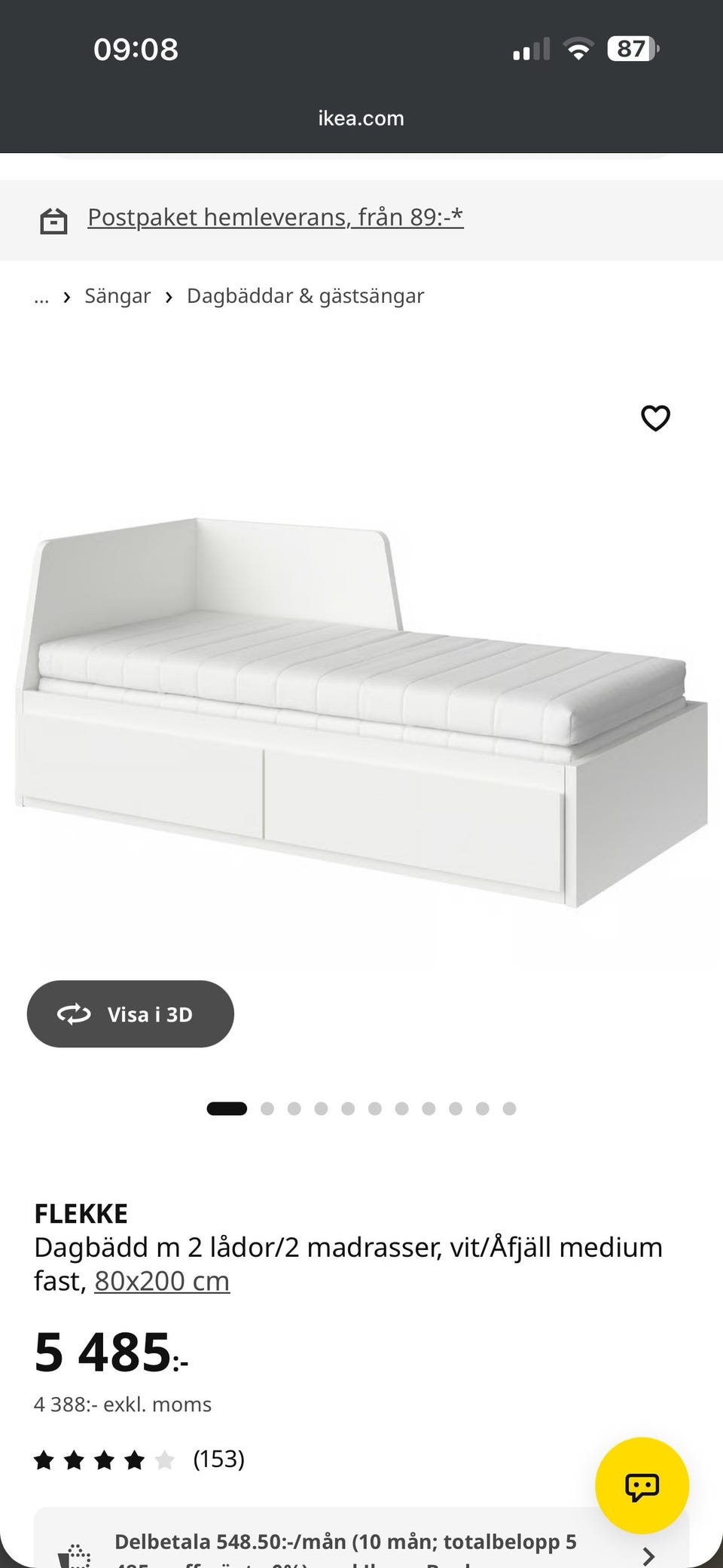The width and height of the screenshot is (723, 1568).
Task: Open the 80x200 cm size link
Action: 162,1281
